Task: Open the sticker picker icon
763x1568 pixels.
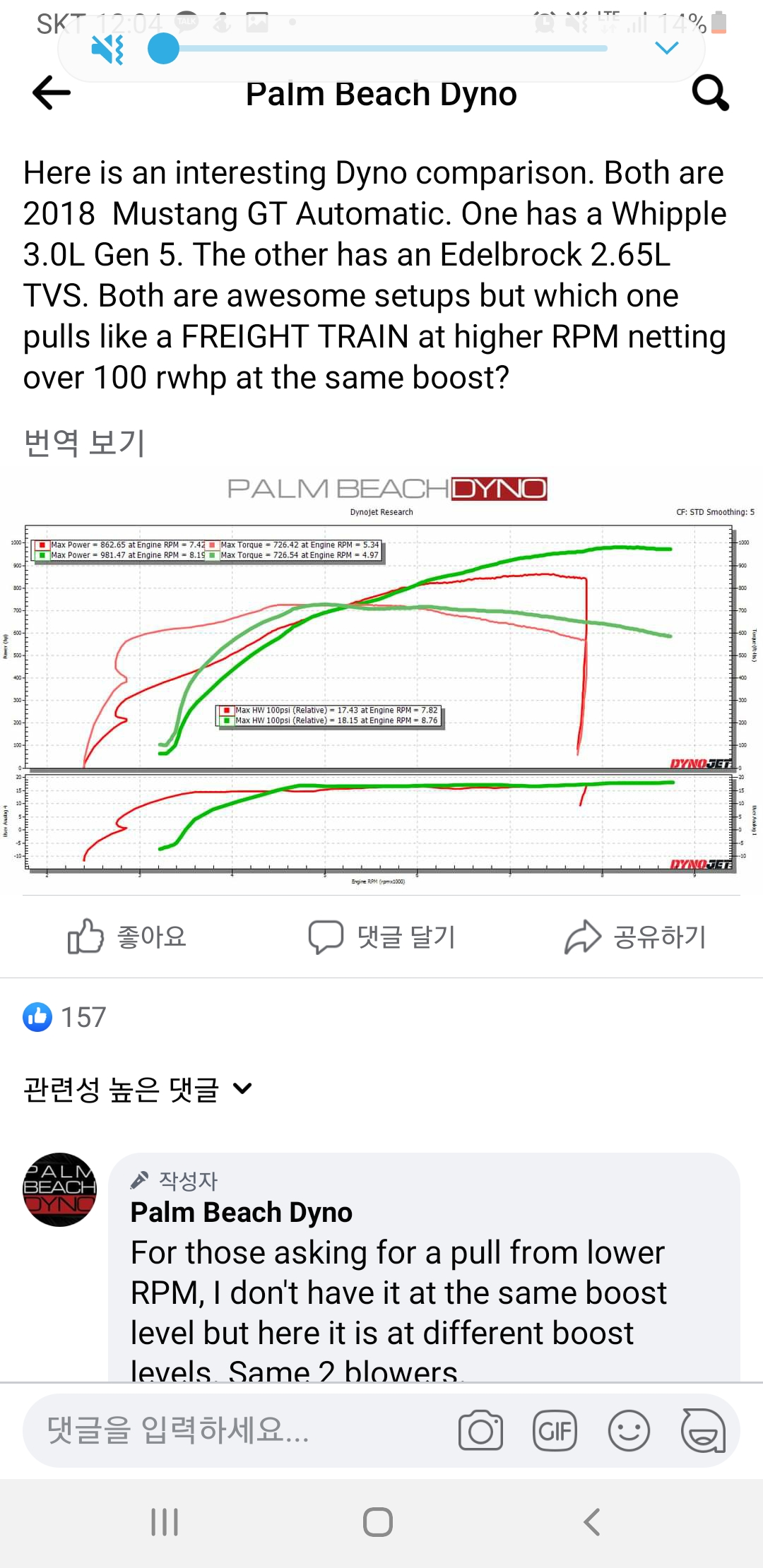Action: point(703,1430)
